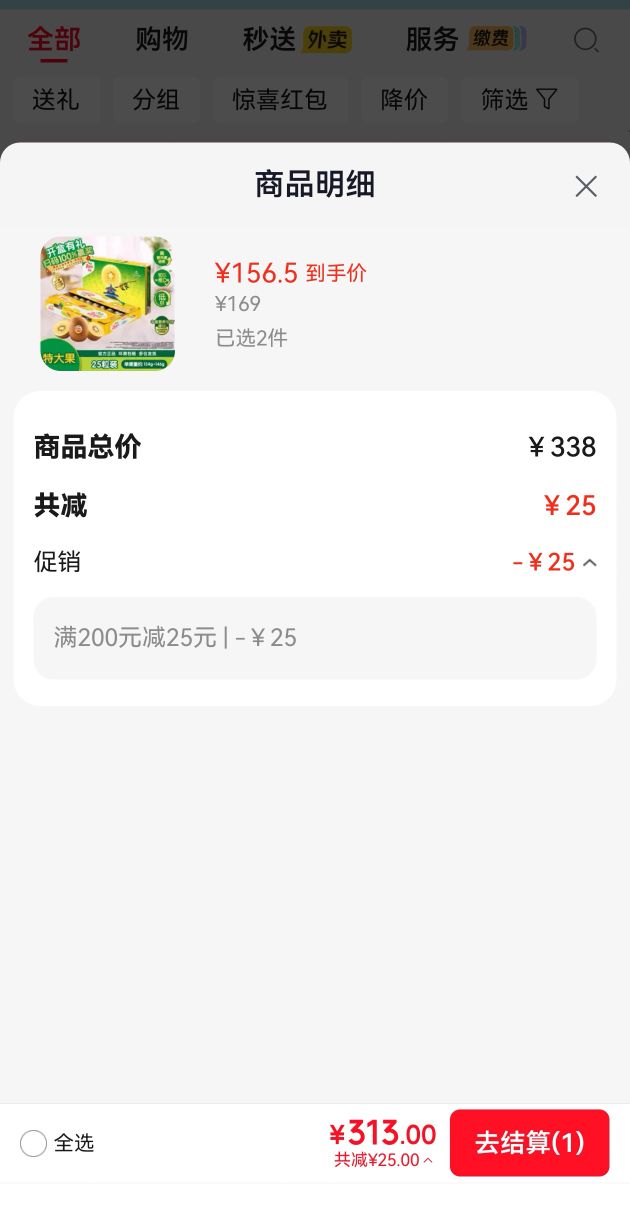The width and height of the screenshot is (630, 1231).
Task: Open the kiwi fruit product thumbnail
Action: (x=107, y=304)
